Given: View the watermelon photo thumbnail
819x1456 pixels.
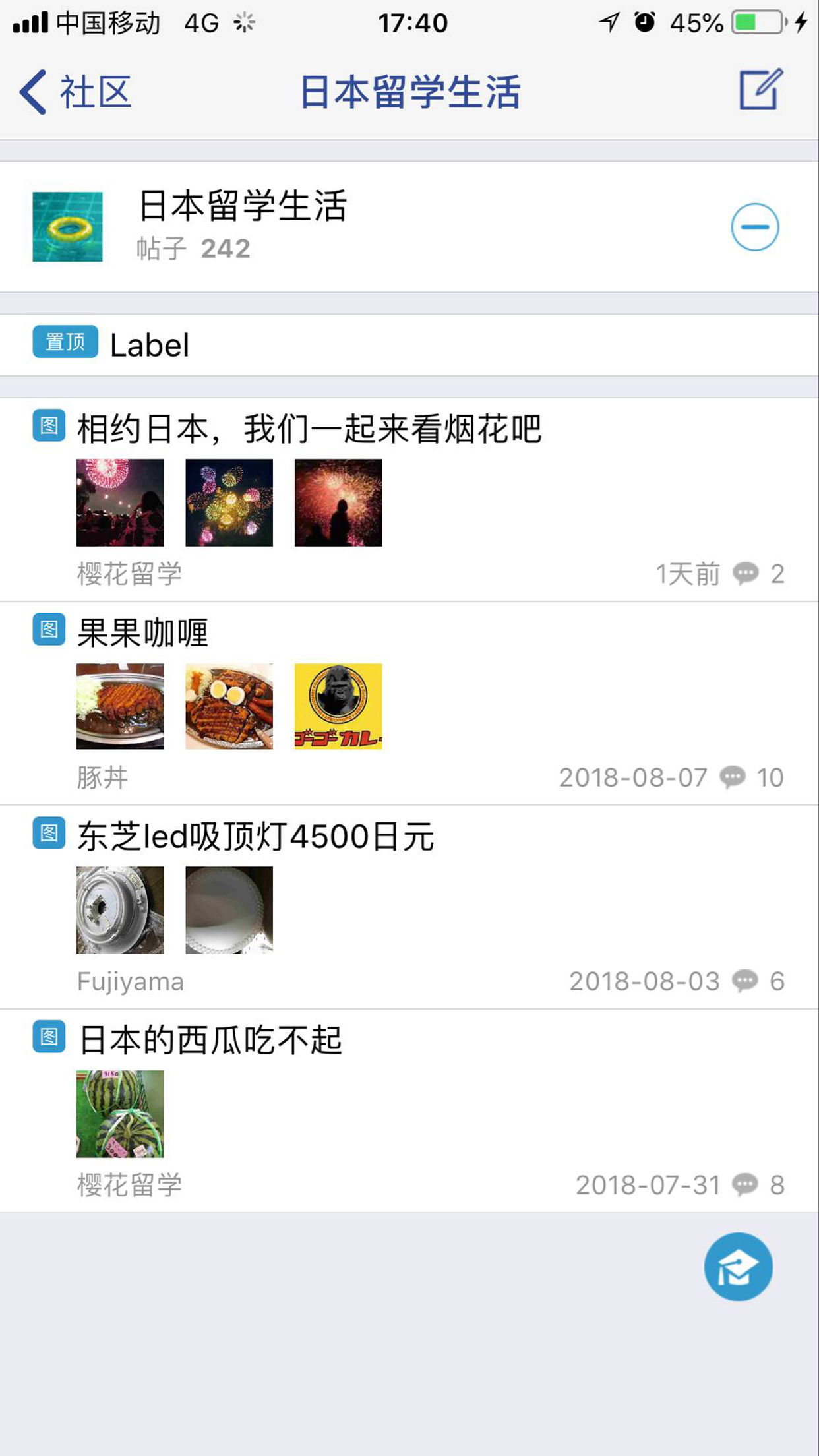Looking at the screenshot, I should 120,1114.
